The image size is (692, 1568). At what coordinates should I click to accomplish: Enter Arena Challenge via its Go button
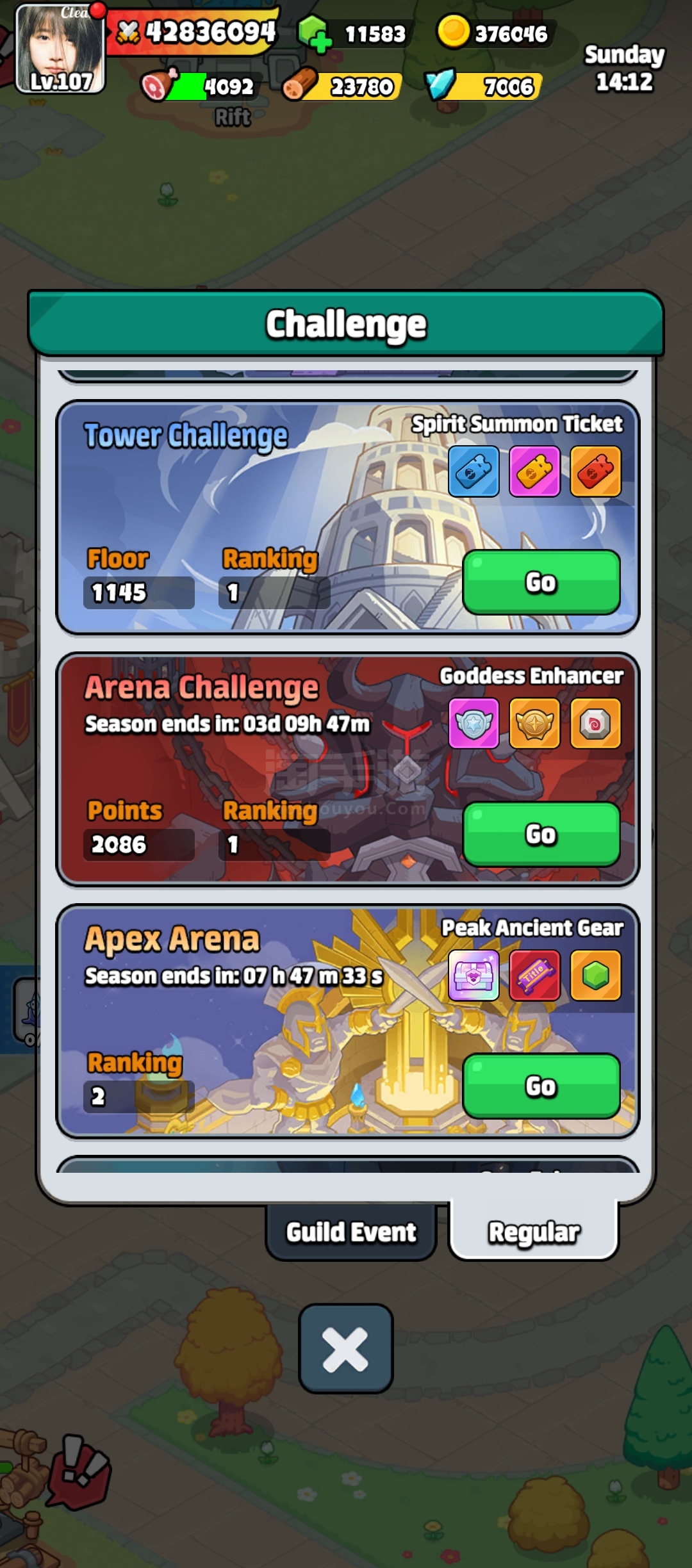point(541,834)
